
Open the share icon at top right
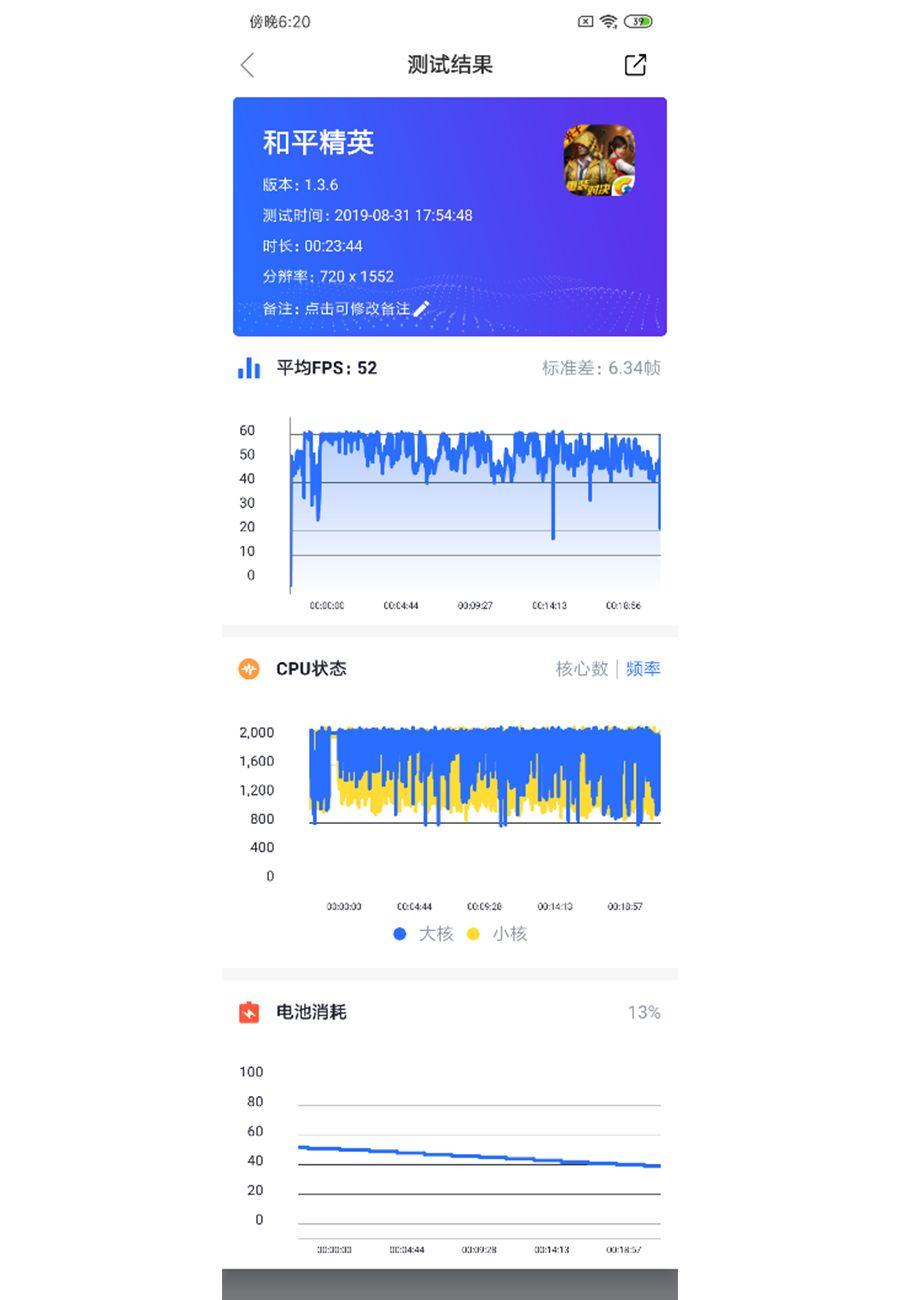point(635,64)
